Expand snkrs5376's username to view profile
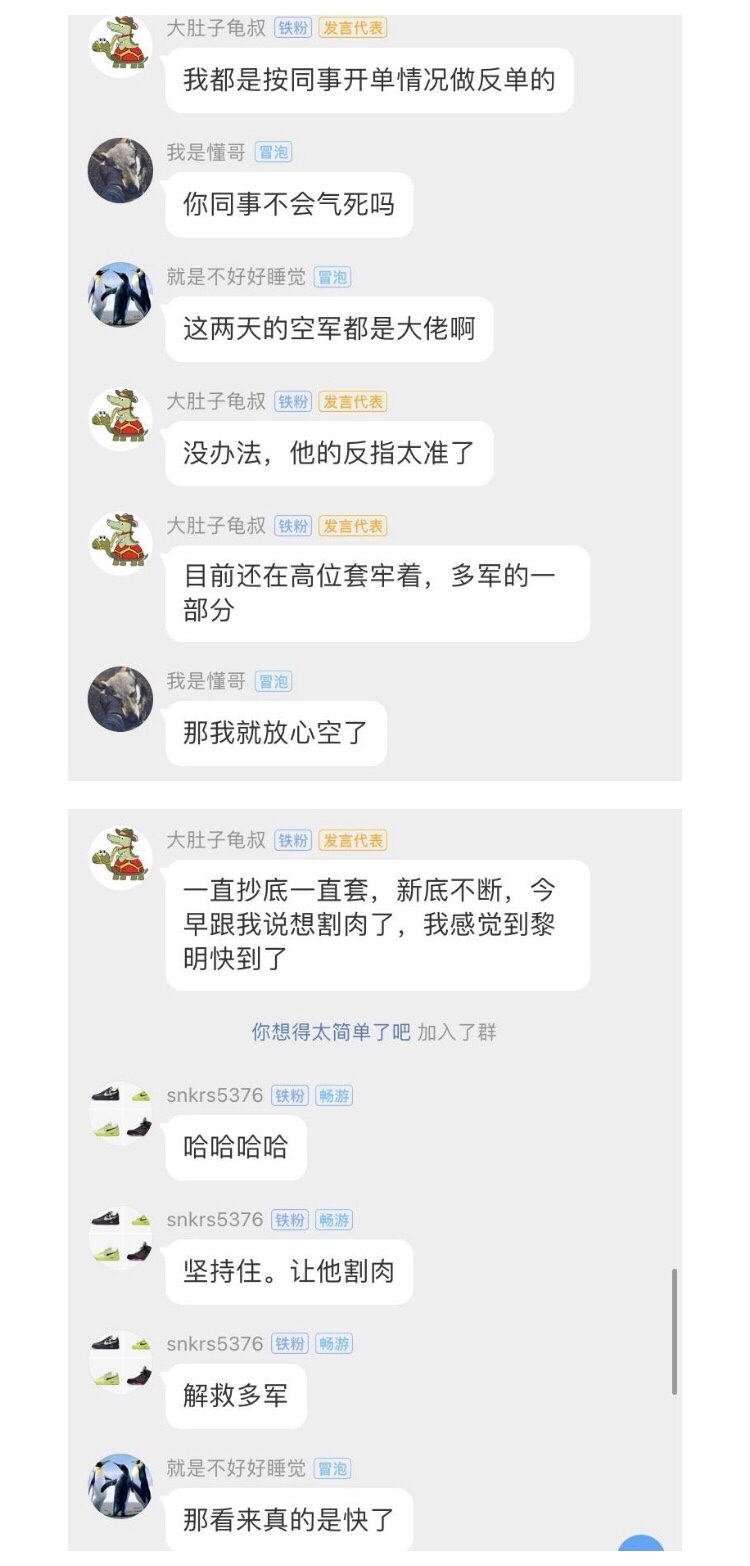Screen dimensions: 750x1566 coord(215,1095)
